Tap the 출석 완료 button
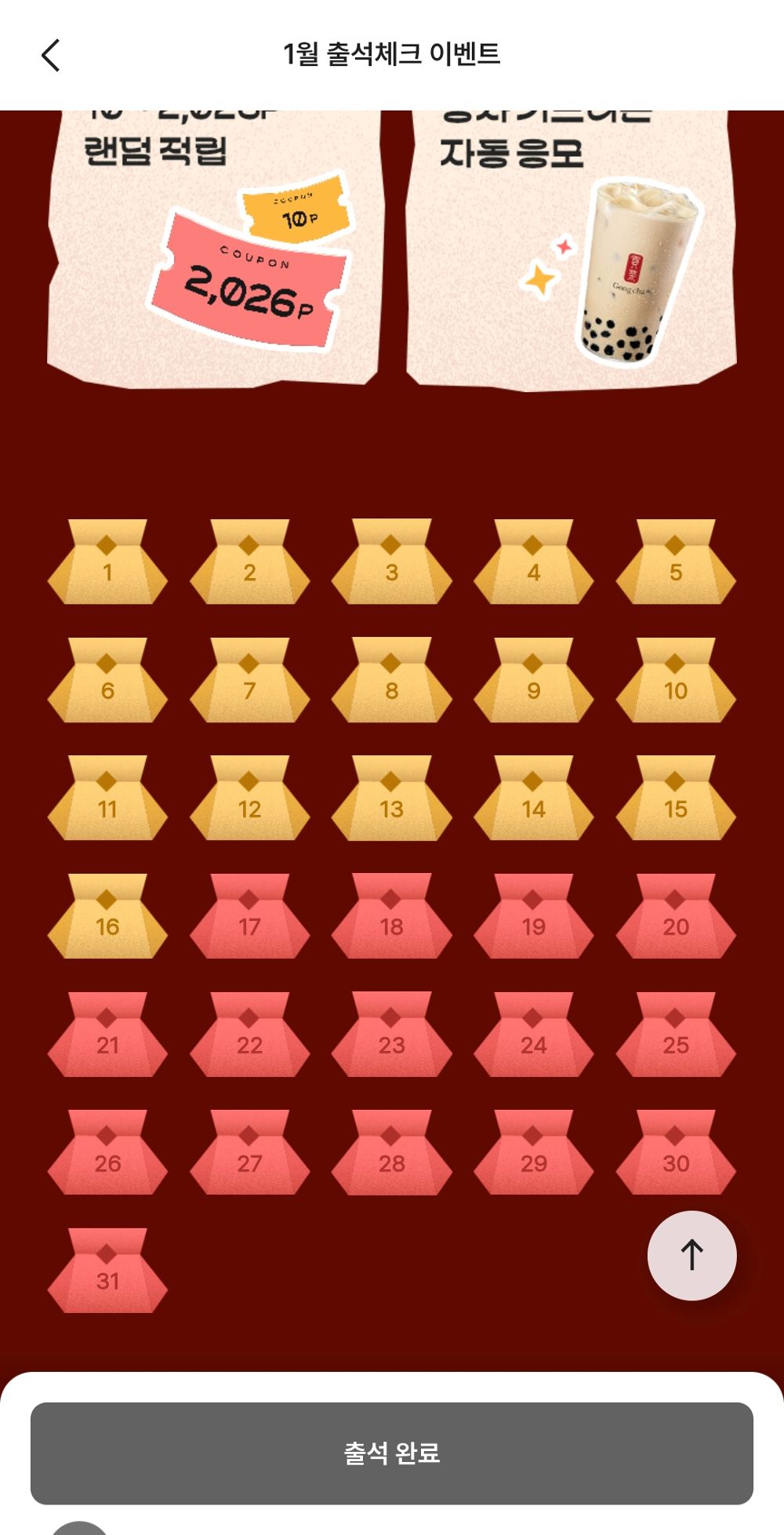Image resolution: width=784 pixels, height=1535 pixels. 392,1453
